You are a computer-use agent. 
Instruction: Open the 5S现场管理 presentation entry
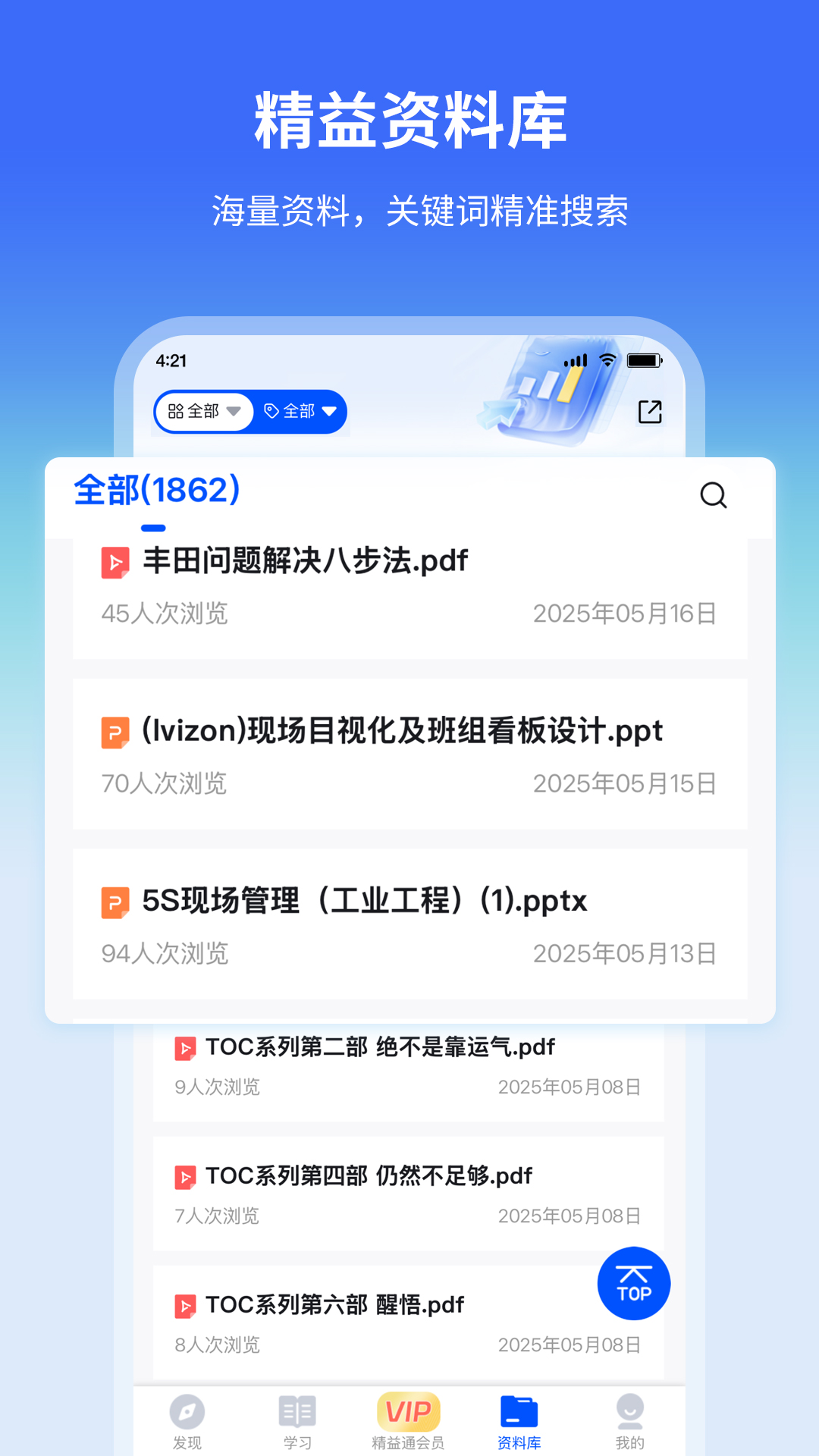click(x=364, y=901)
